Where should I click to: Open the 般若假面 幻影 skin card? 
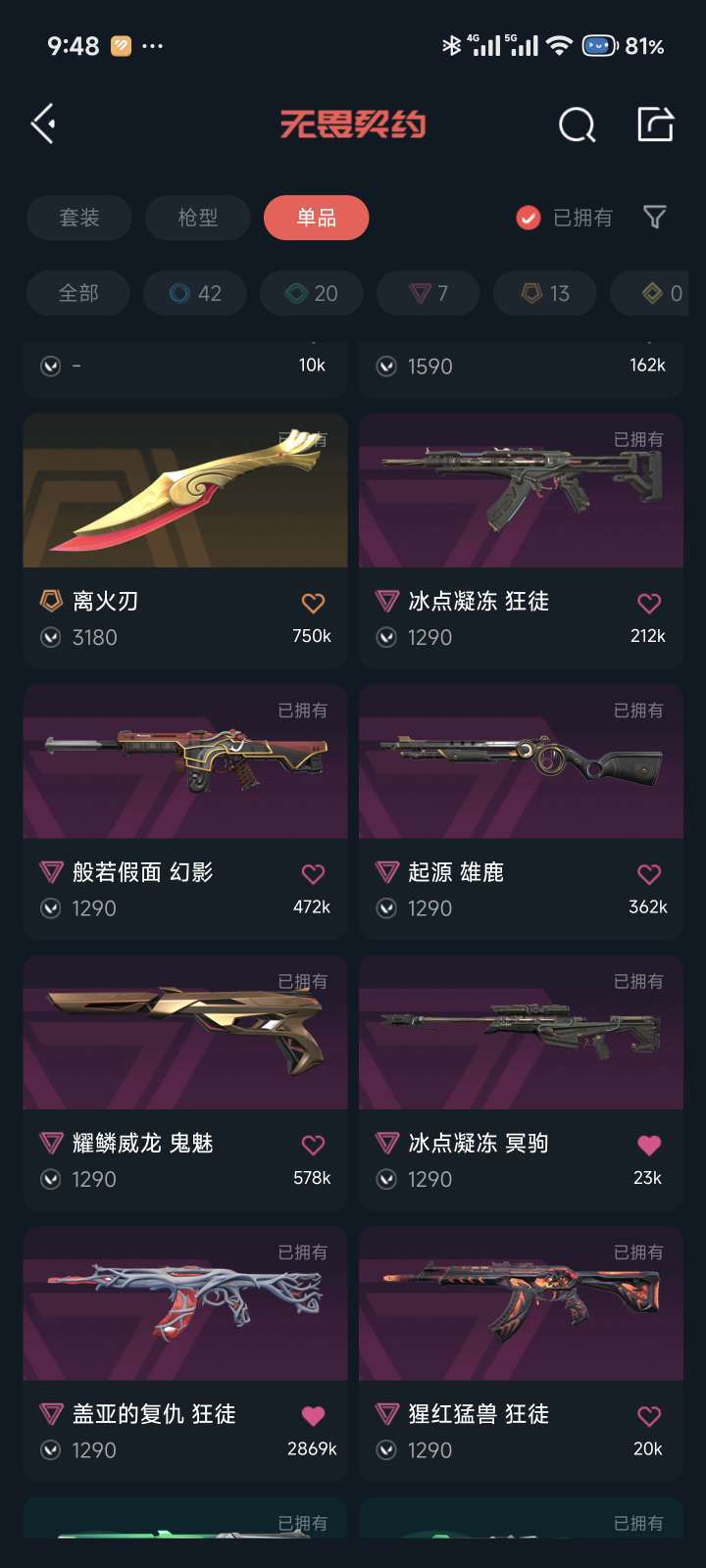[185, 762]
